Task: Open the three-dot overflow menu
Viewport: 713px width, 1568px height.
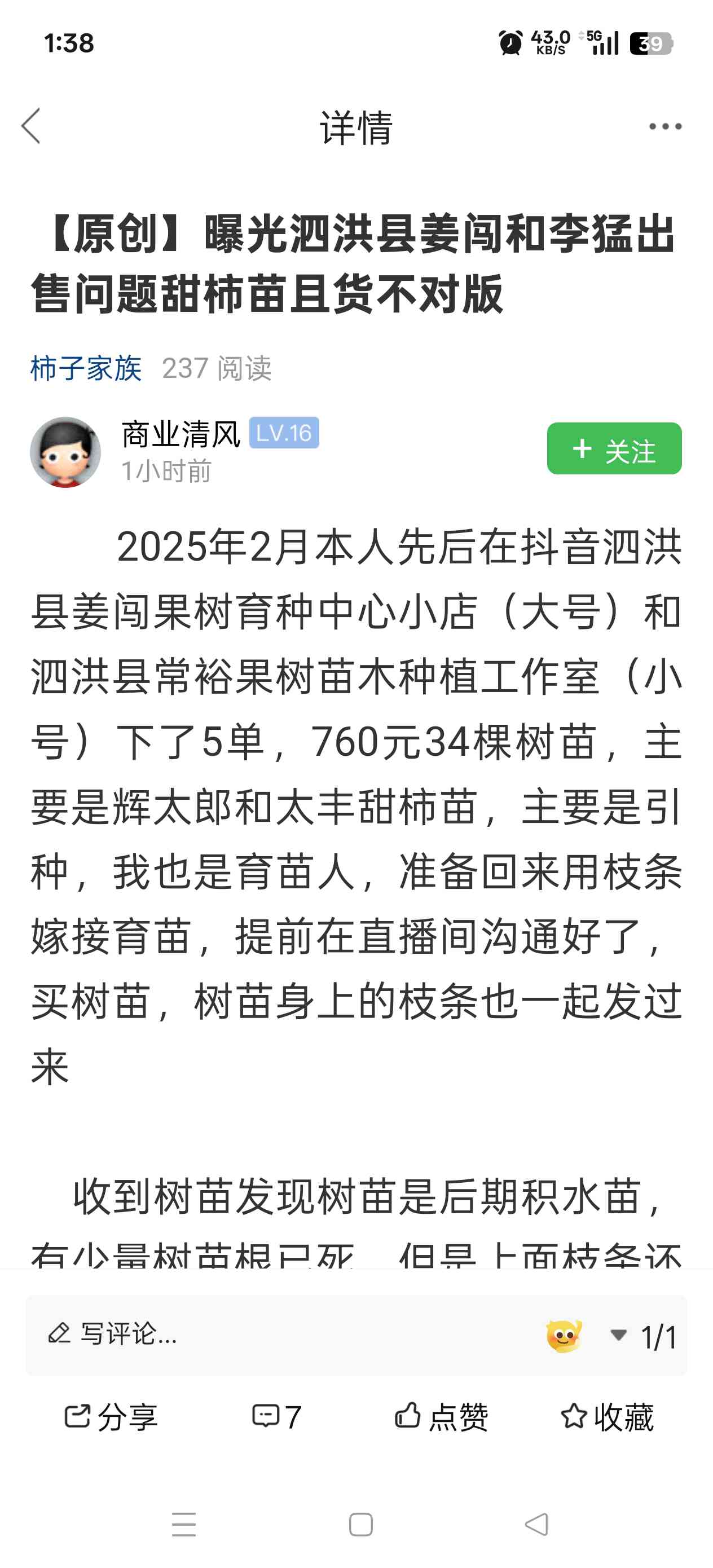Action: [664, 126]
